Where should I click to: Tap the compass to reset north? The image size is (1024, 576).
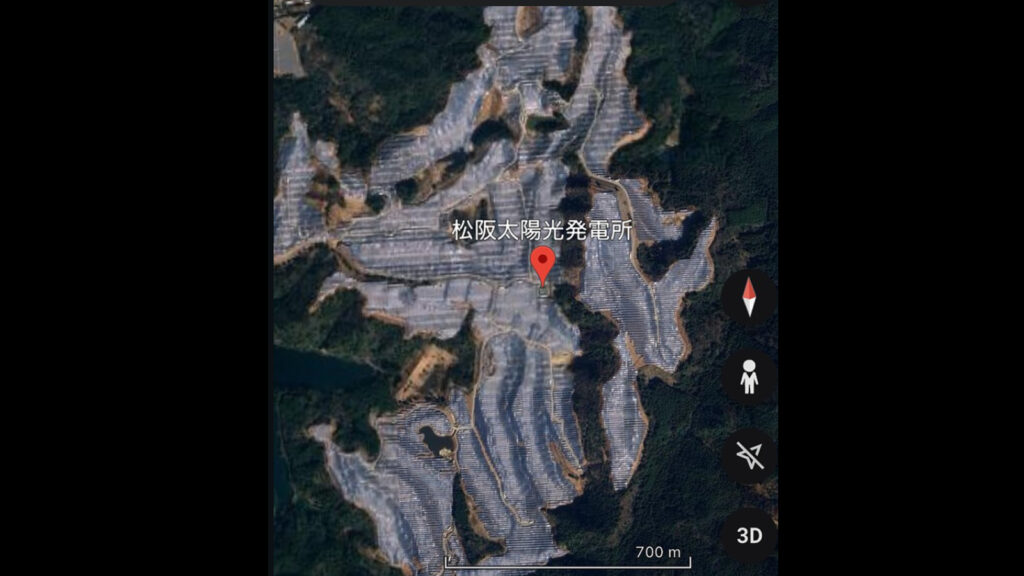tap(749, 298)
